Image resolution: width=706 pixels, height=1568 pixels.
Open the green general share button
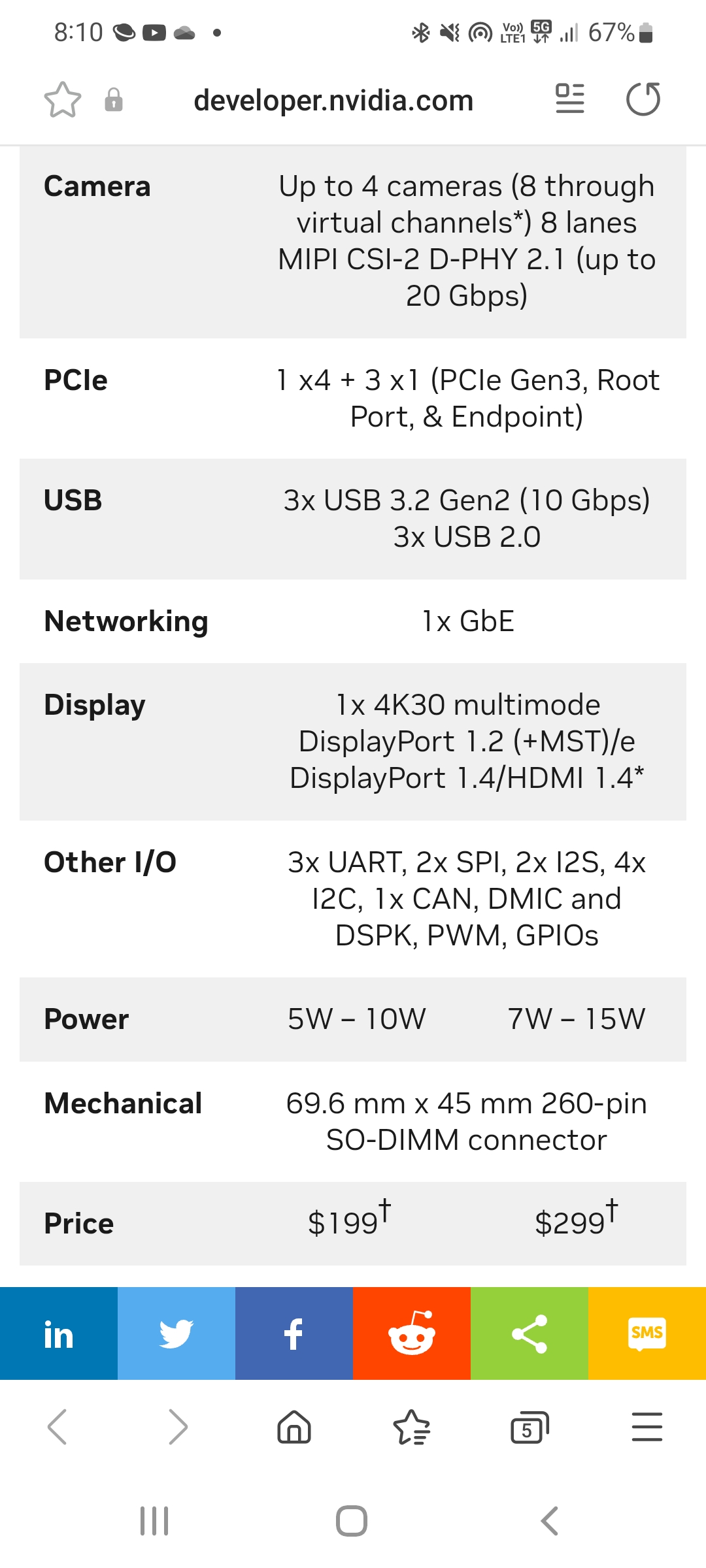tap(529, 1333)
